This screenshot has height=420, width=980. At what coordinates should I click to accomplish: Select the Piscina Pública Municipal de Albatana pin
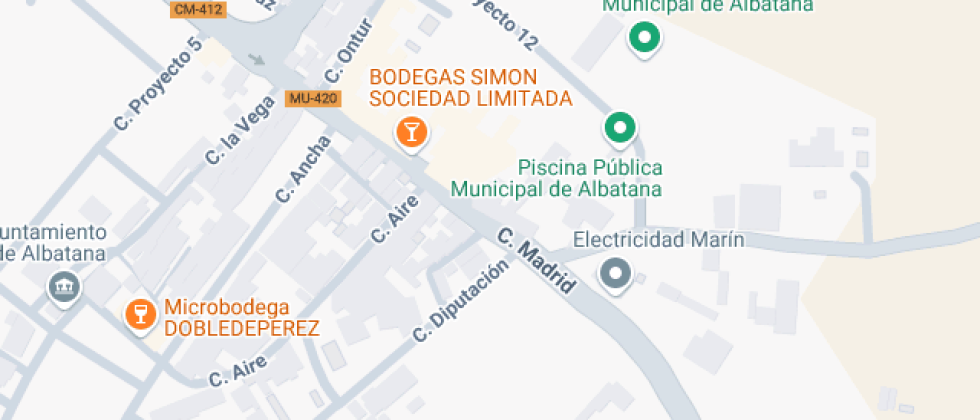[x=620, y=128]
